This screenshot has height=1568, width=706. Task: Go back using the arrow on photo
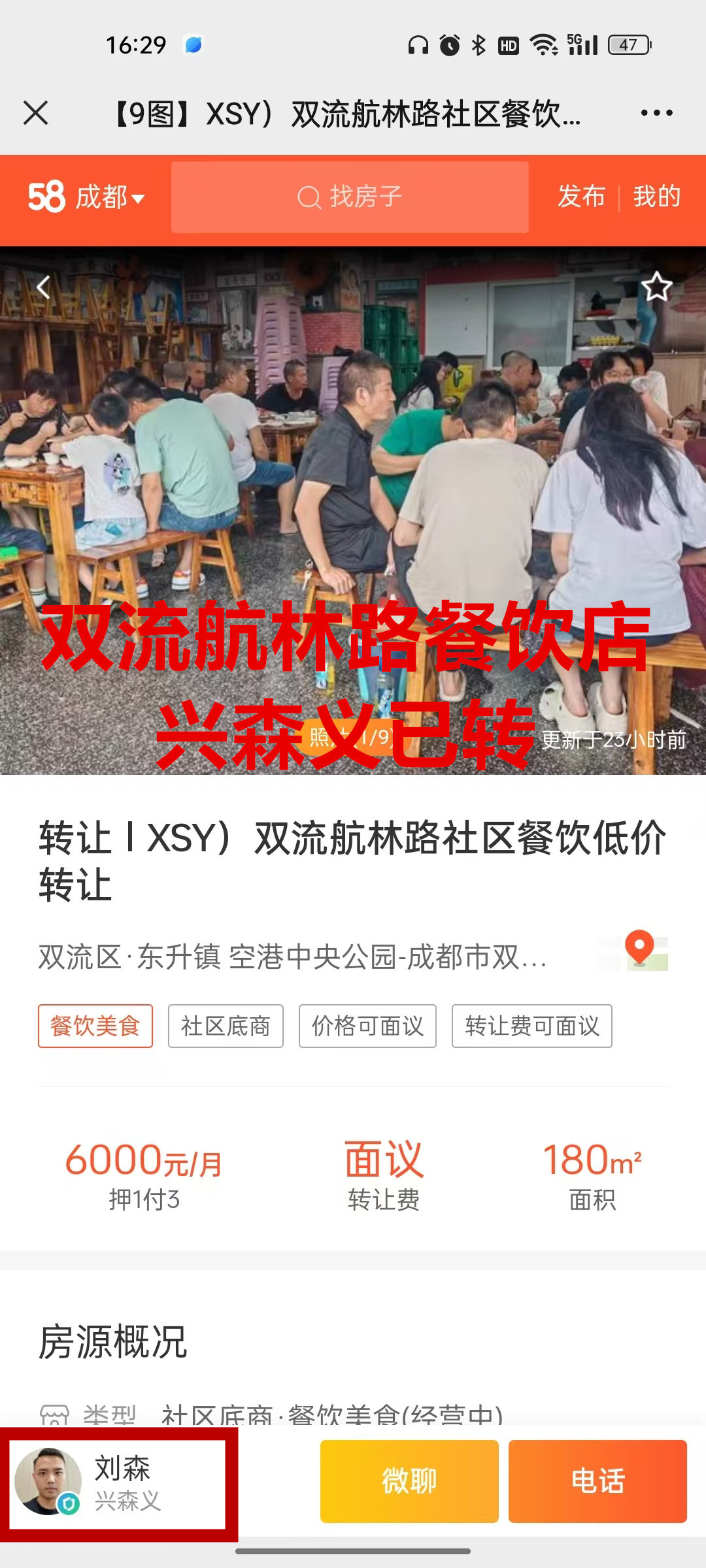click(x=43, y=287)
